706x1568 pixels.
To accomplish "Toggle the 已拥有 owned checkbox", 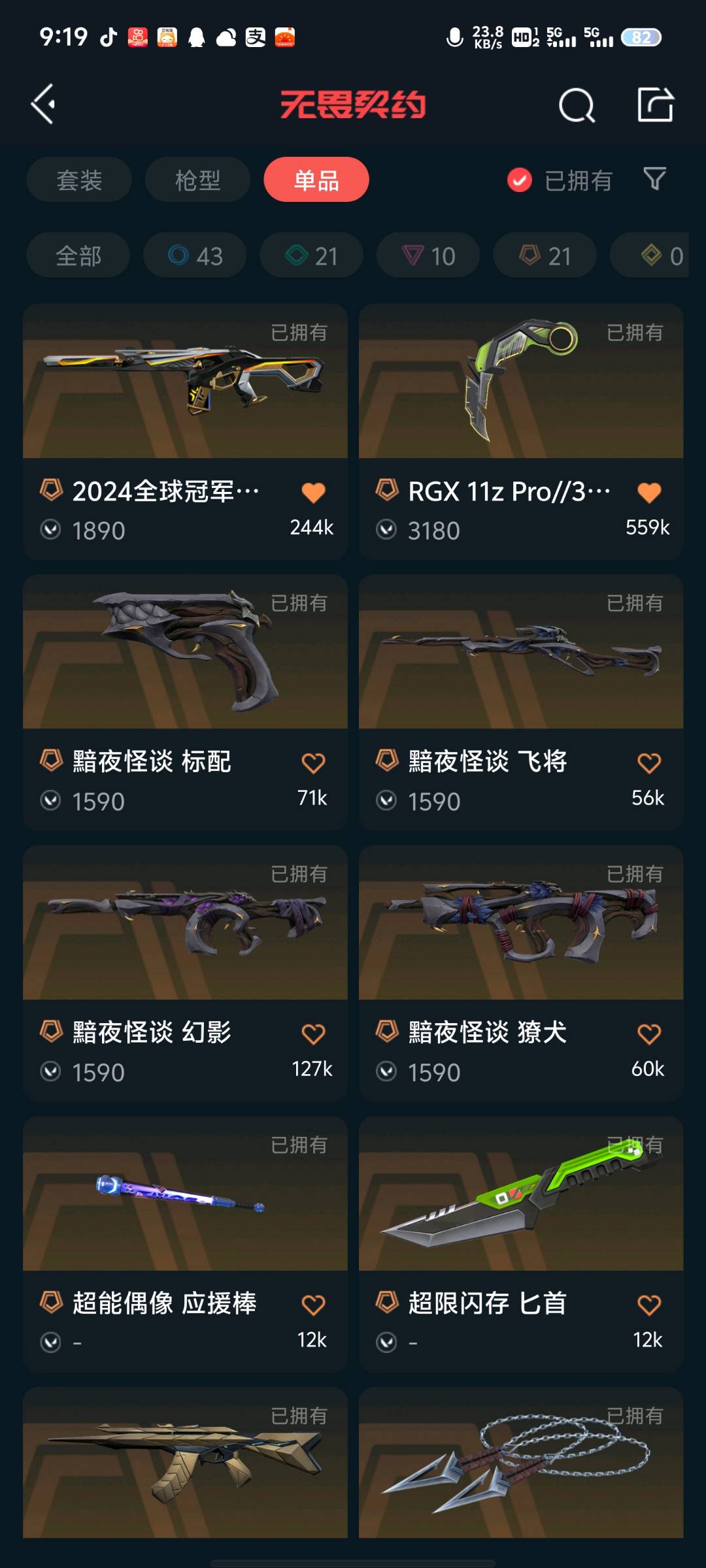I will point(520,180).
